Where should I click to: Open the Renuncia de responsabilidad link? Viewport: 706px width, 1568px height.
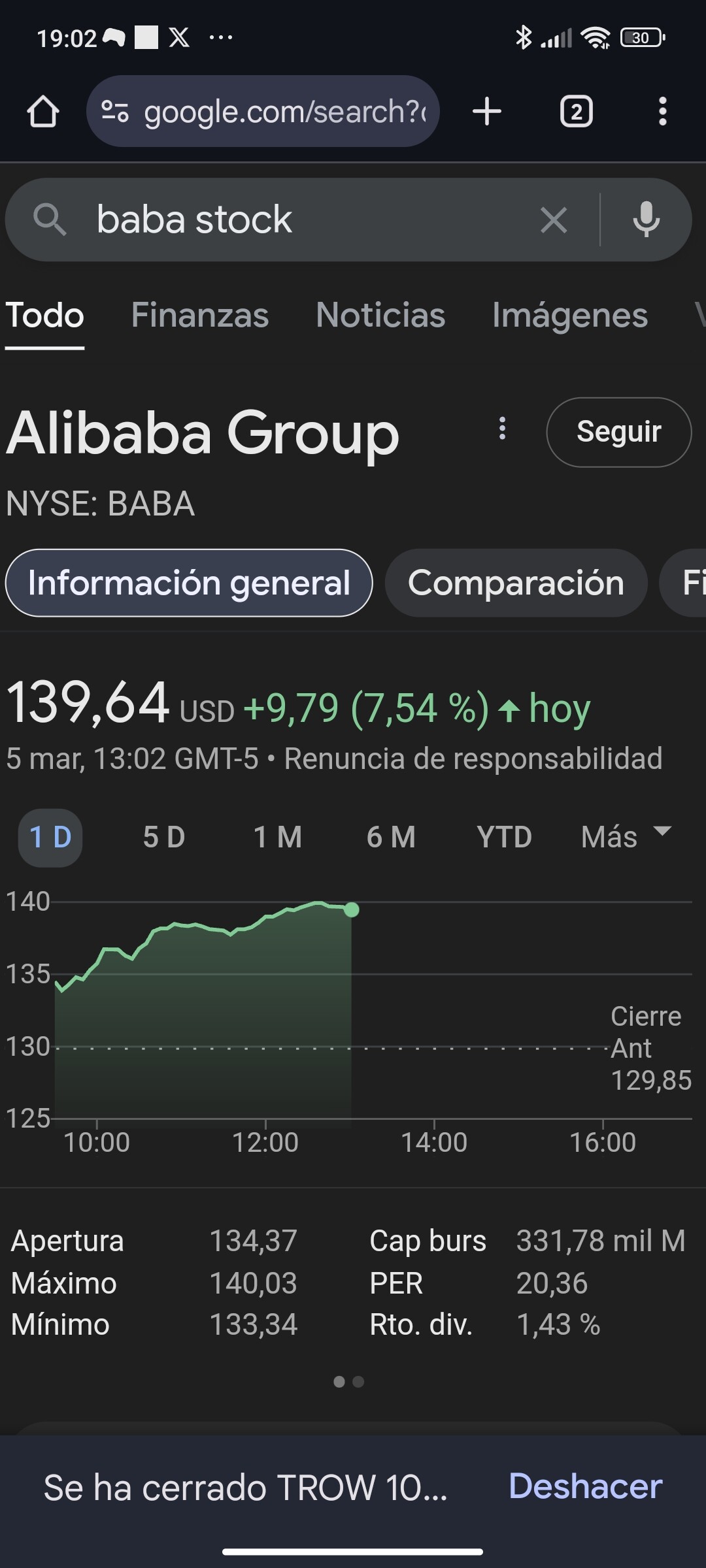[x=473, y=759]
